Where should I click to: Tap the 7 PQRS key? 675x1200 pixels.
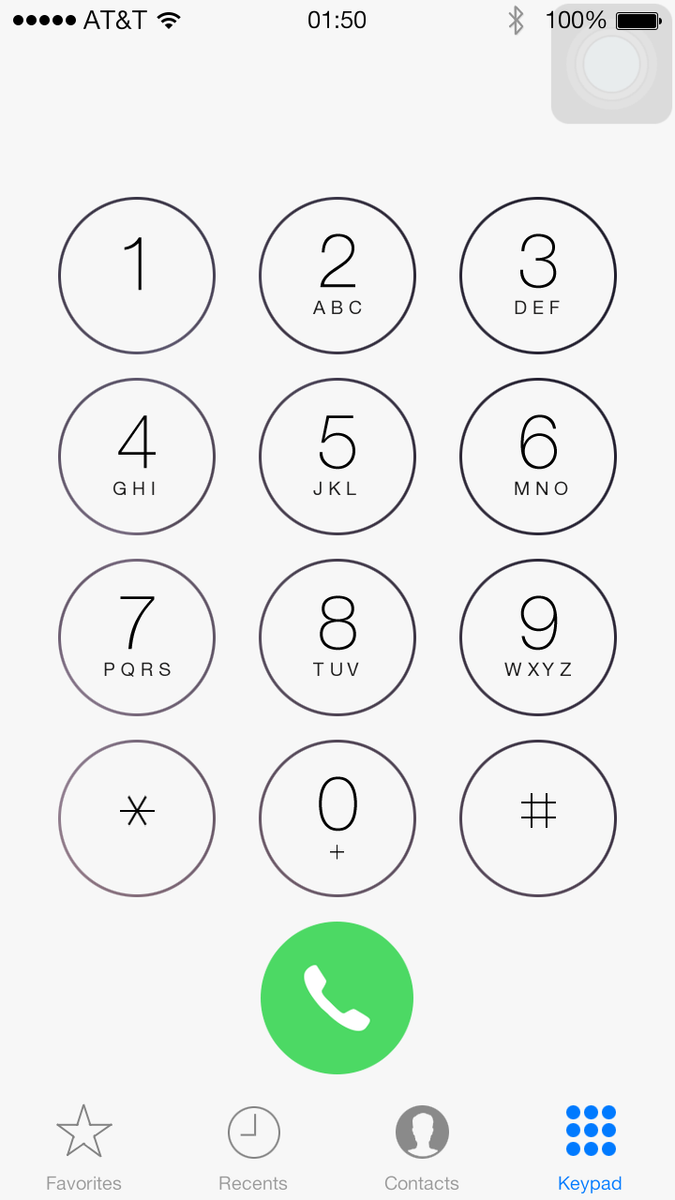(137, 637)
